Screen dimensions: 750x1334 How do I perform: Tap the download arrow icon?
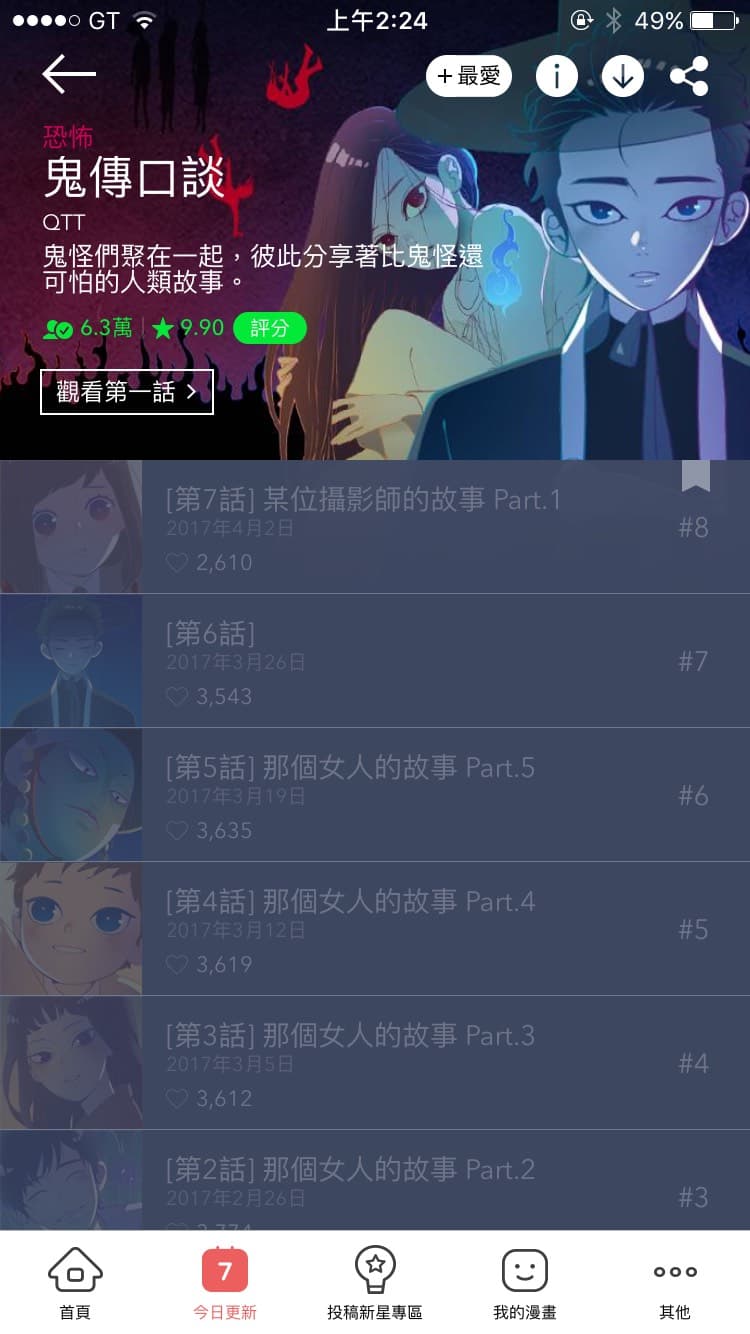tap(623, 76)
